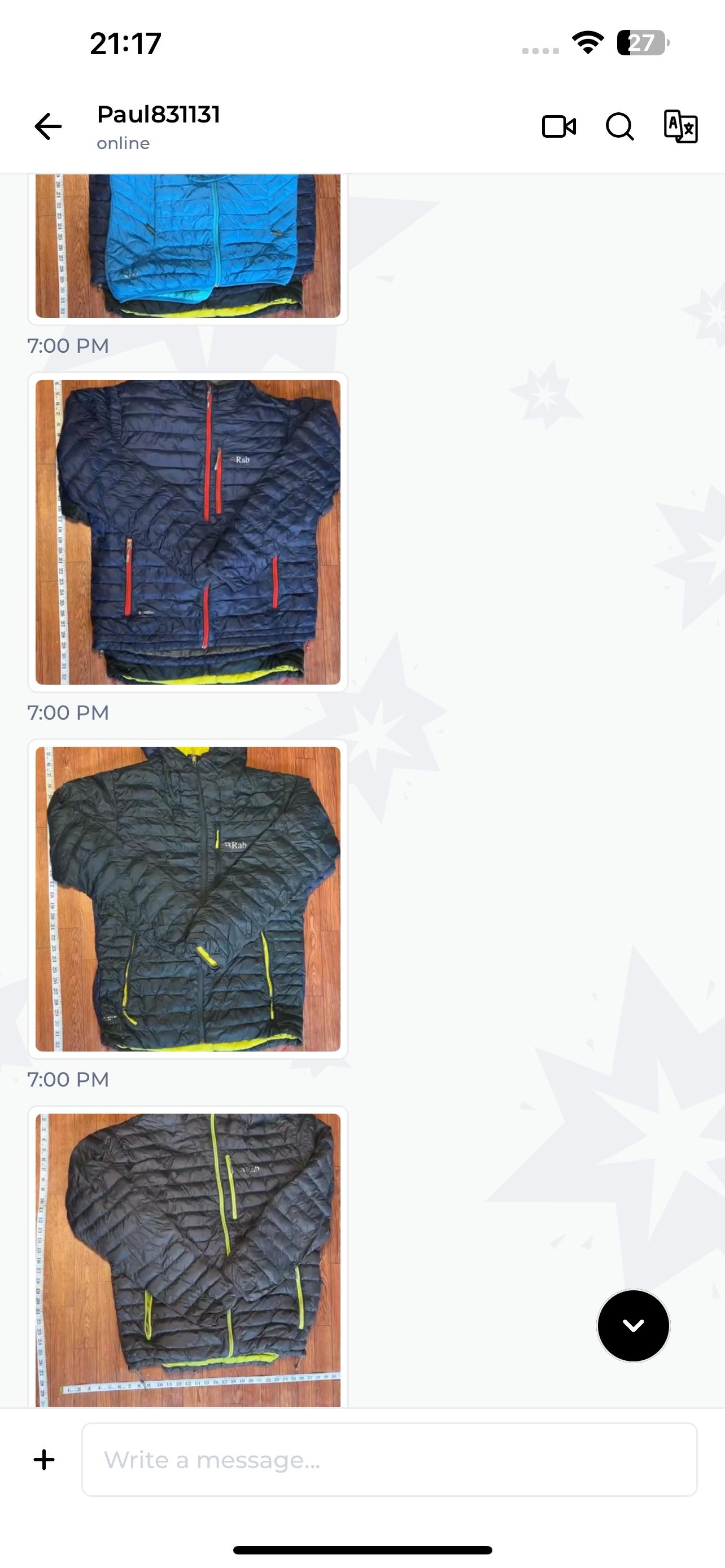Open the hooded Rab jacket photo
Viewport: 725px width, 1568px height.
(x=187, y=899)
